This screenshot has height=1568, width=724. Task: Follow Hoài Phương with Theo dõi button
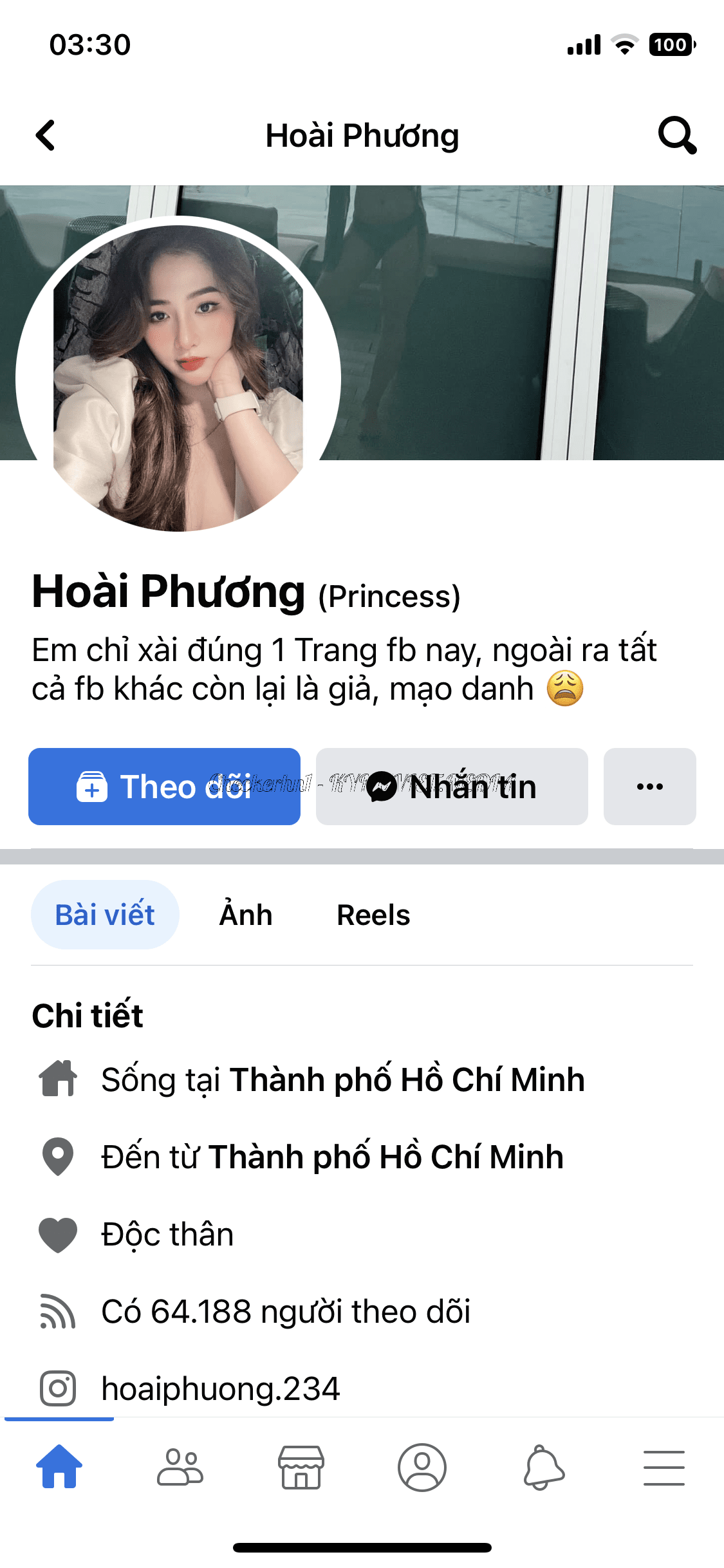pos(164,787)
